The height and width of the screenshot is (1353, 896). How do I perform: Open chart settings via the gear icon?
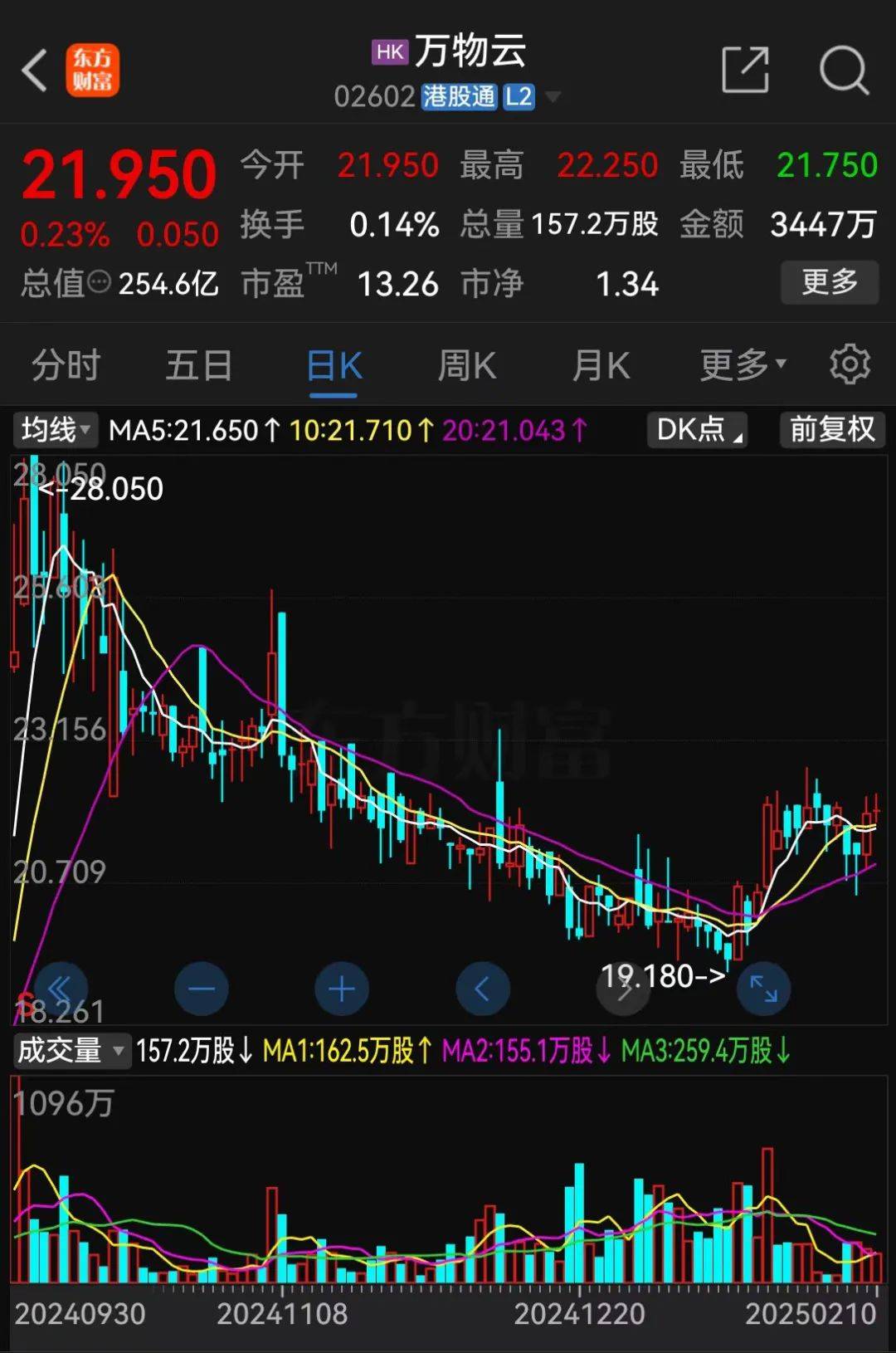[x=848, y=365]
